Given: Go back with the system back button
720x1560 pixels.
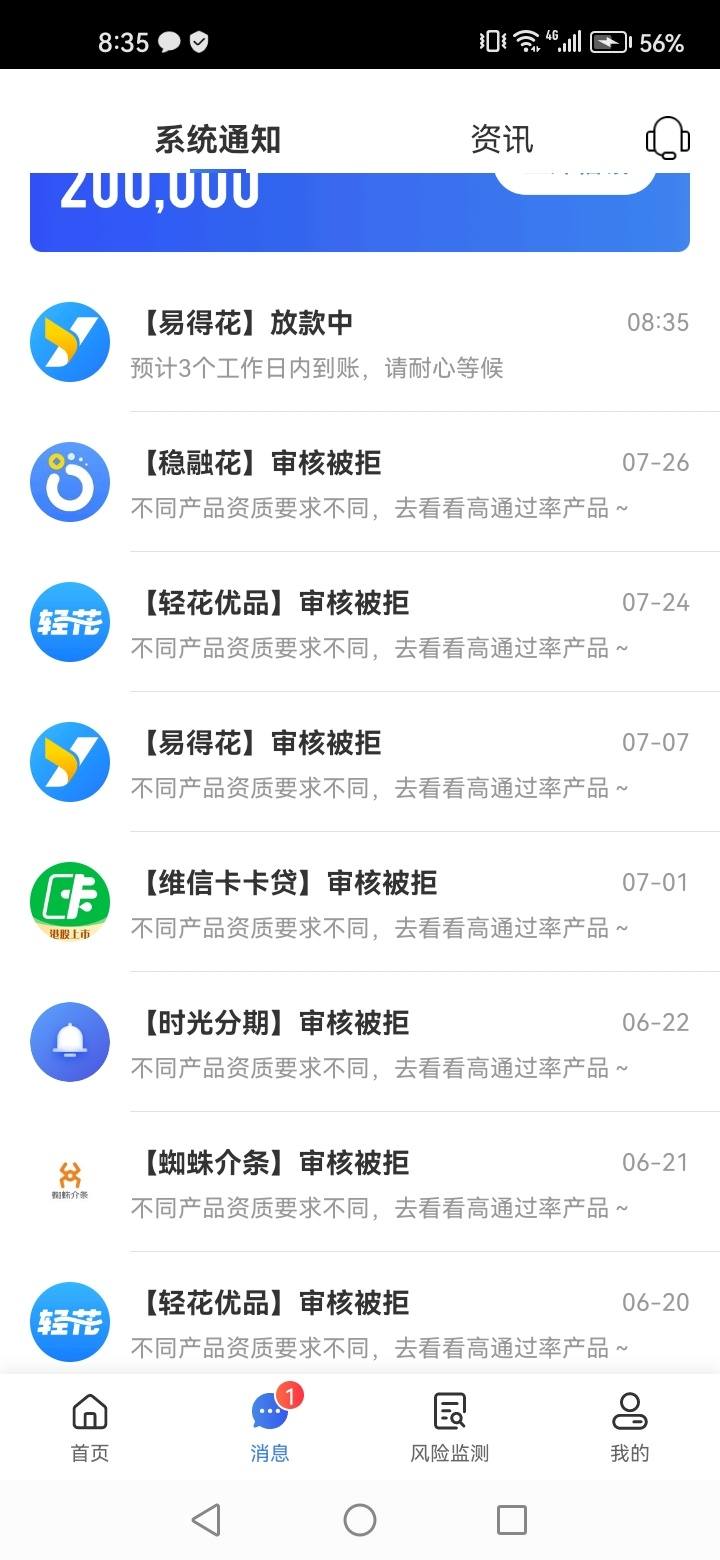Looking at the screenshot, I should [x=206, y=1520].
